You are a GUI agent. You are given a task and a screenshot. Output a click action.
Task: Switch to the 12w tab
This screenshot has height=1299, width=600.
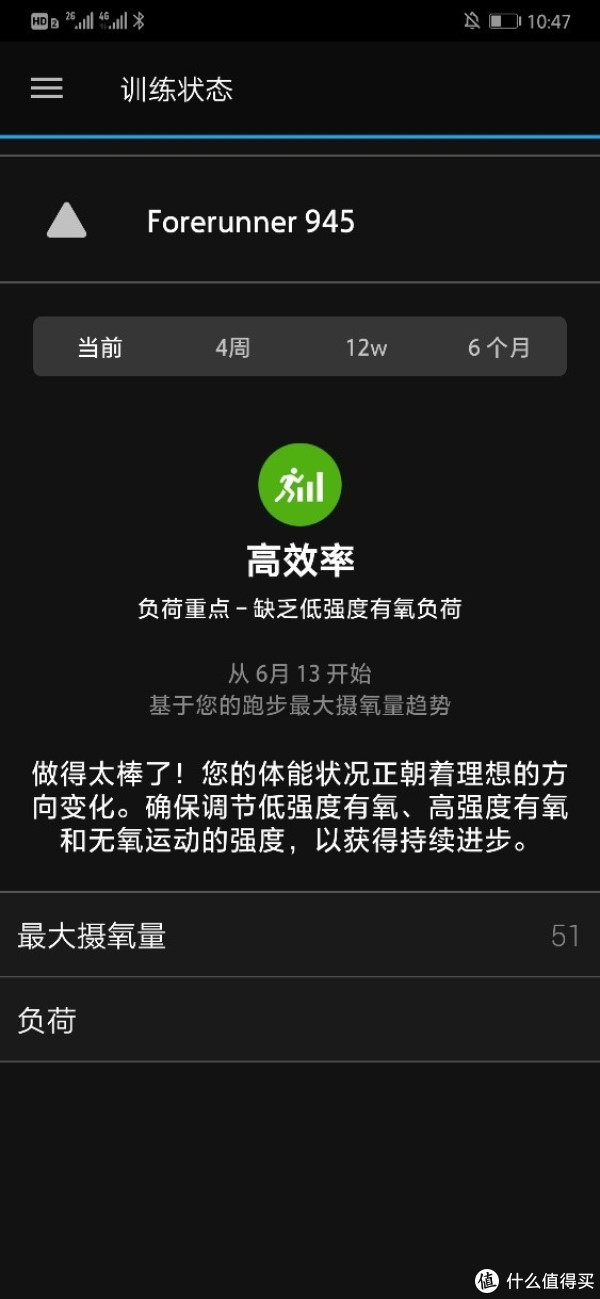(366, 347)
